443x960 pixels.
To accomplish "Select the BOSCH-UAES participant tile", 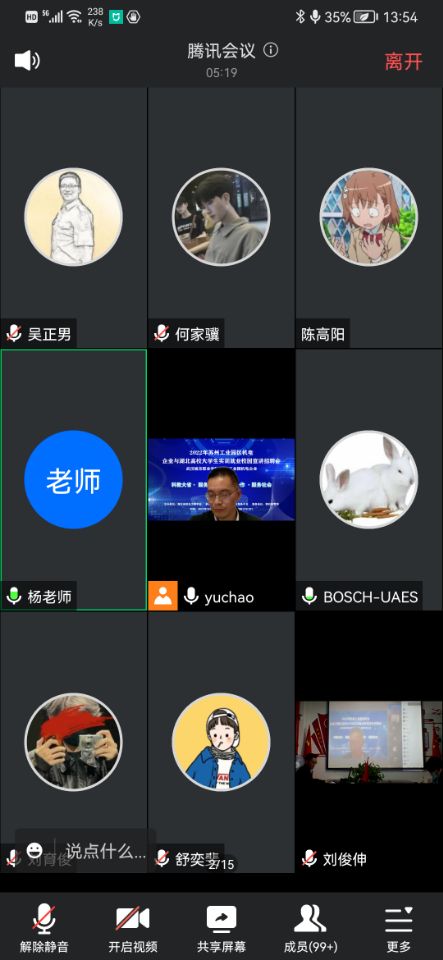I will tap(369, 480).
